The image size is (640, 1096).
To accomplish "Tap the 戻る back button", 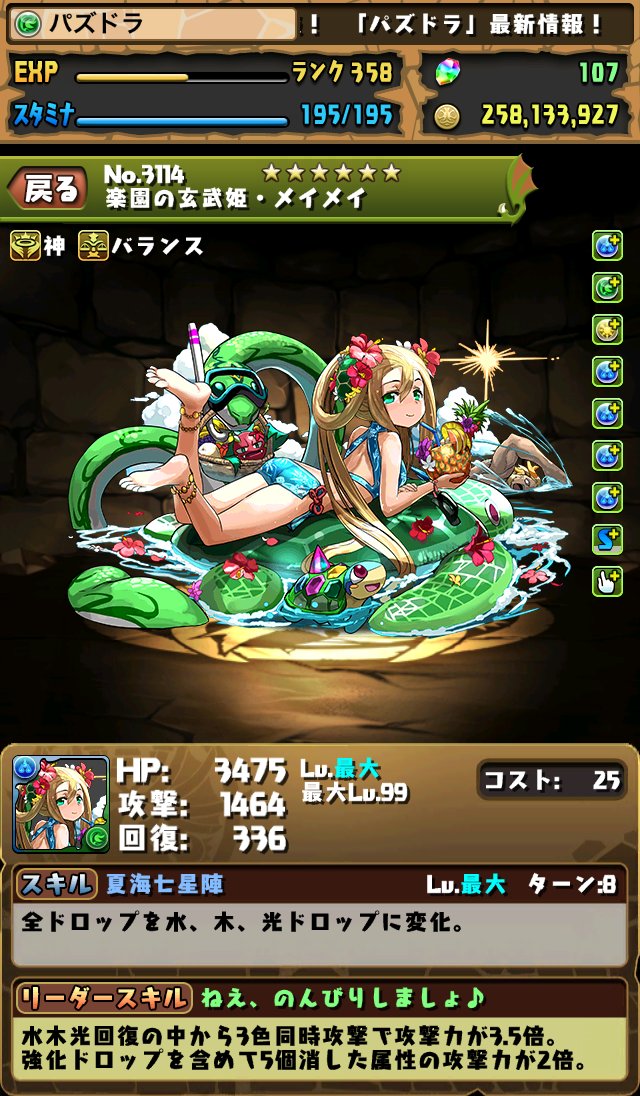I will (49, 189).
